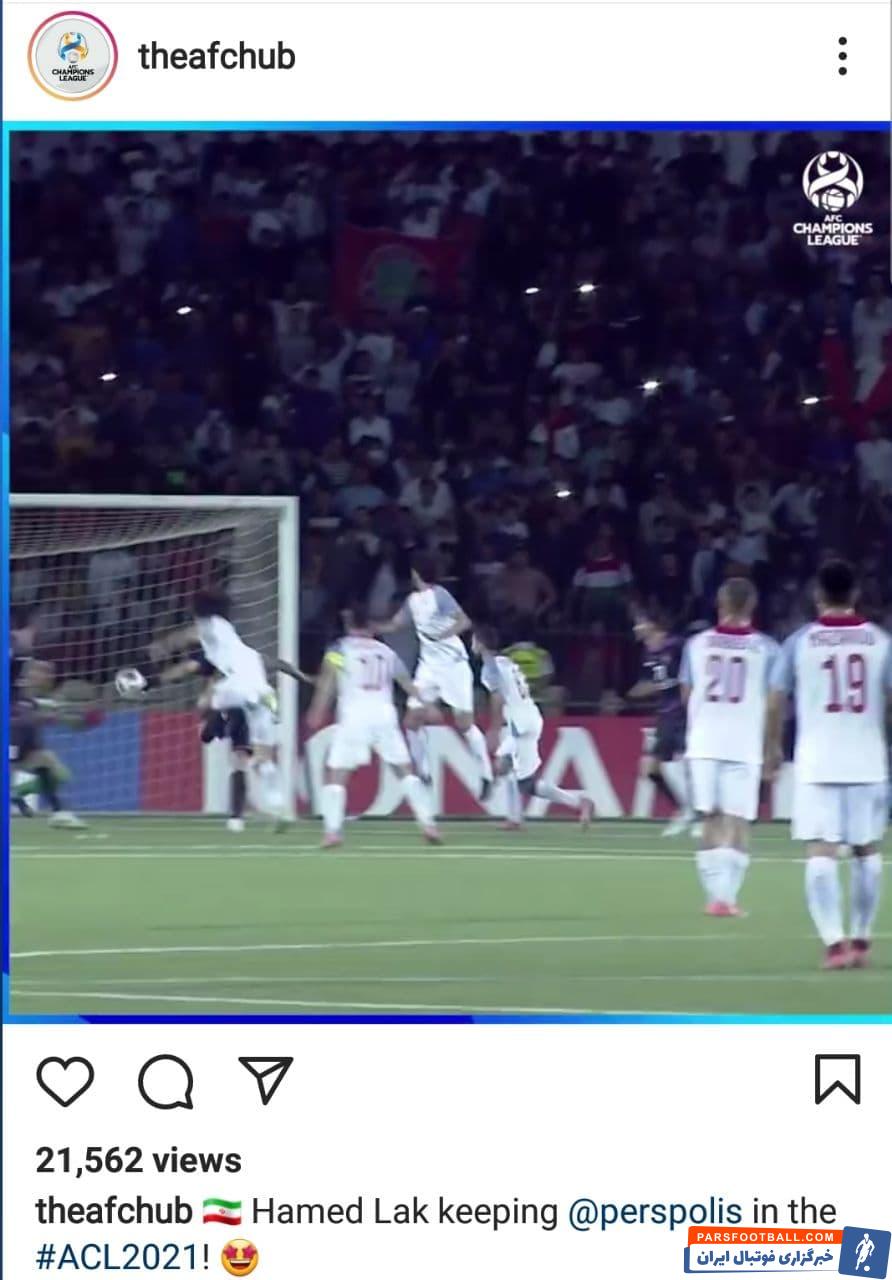Open theafchub profile picture

point(72,56)
